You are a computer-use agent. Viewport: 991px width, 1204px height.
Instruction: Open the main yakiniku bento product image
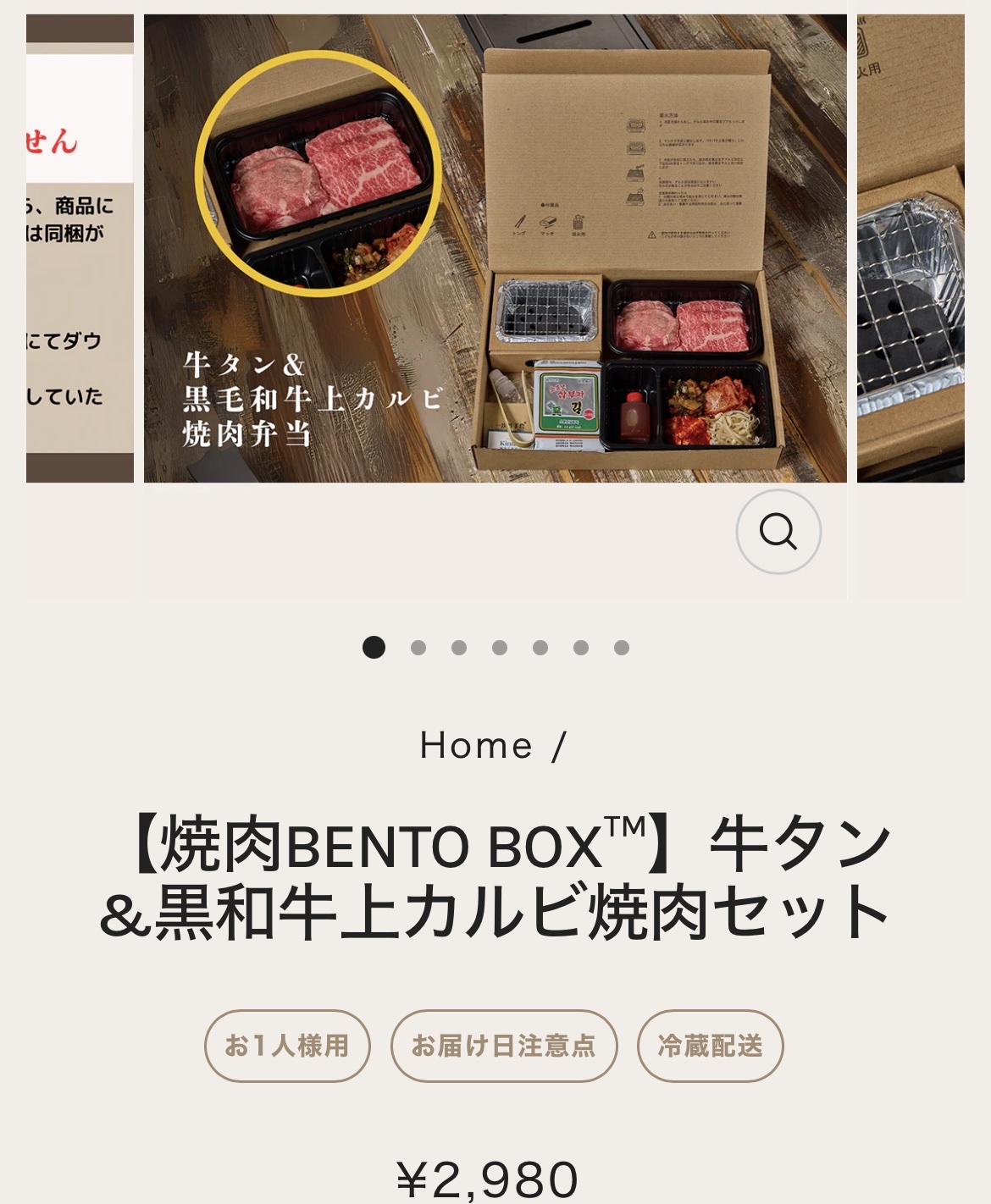click(495, 248)
